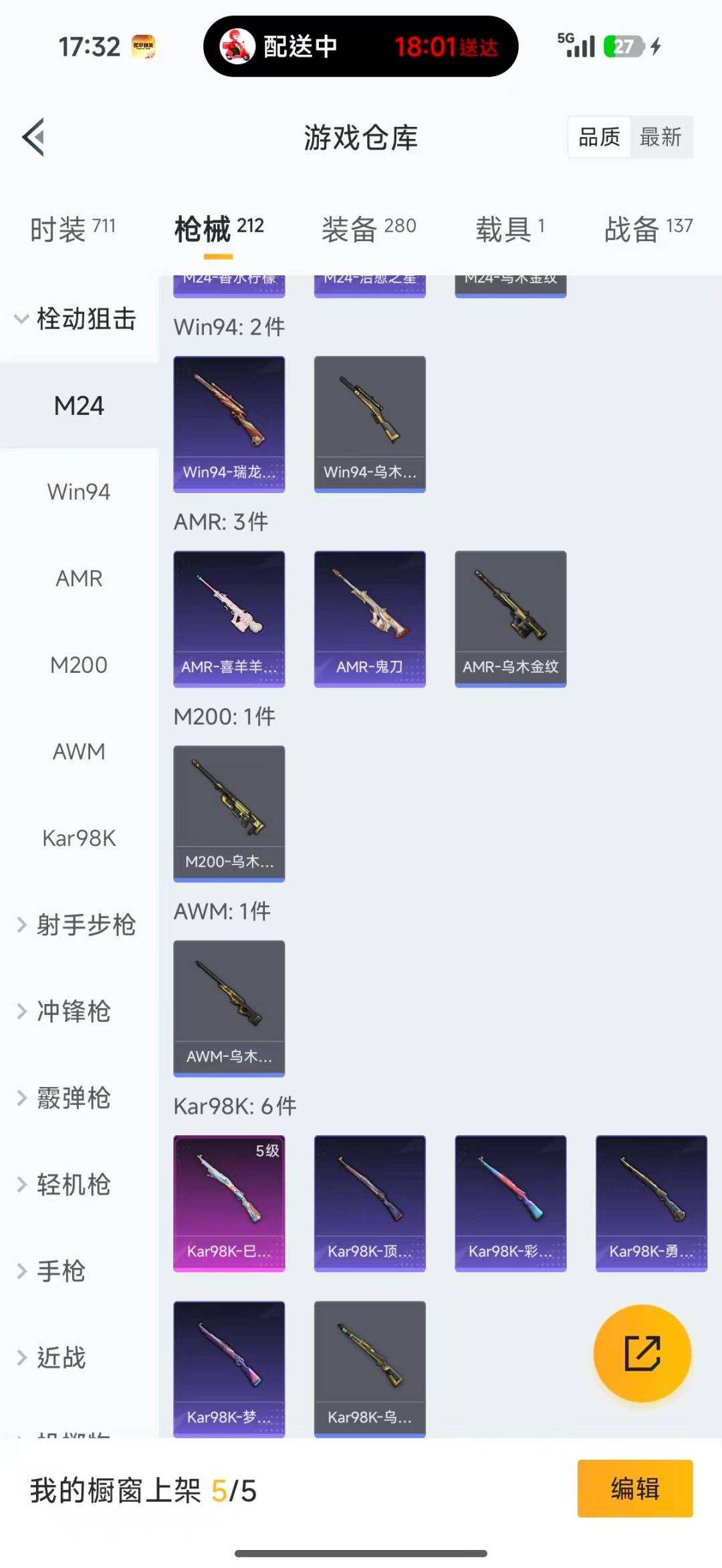Tap the battery indicator showing 27
Viewport: 722px width, 1568px height.
[622, 45]
